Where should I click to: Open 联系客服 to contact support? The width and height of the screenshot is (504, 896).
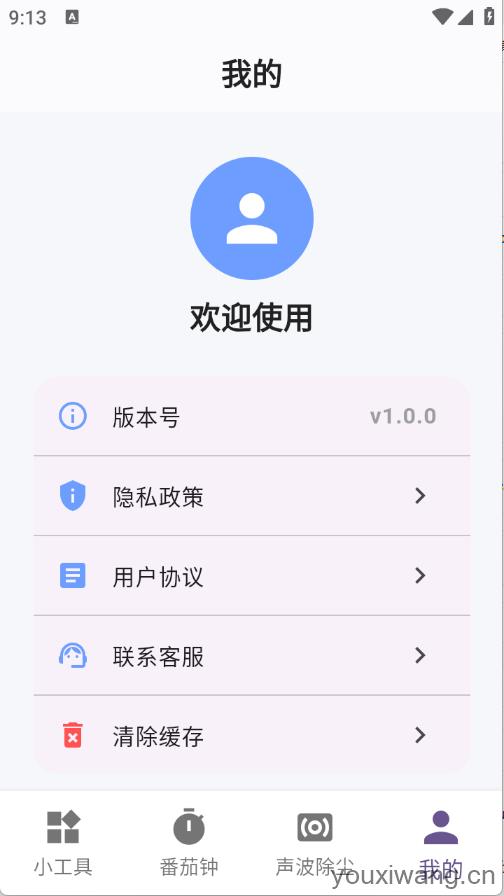(252, 655)
